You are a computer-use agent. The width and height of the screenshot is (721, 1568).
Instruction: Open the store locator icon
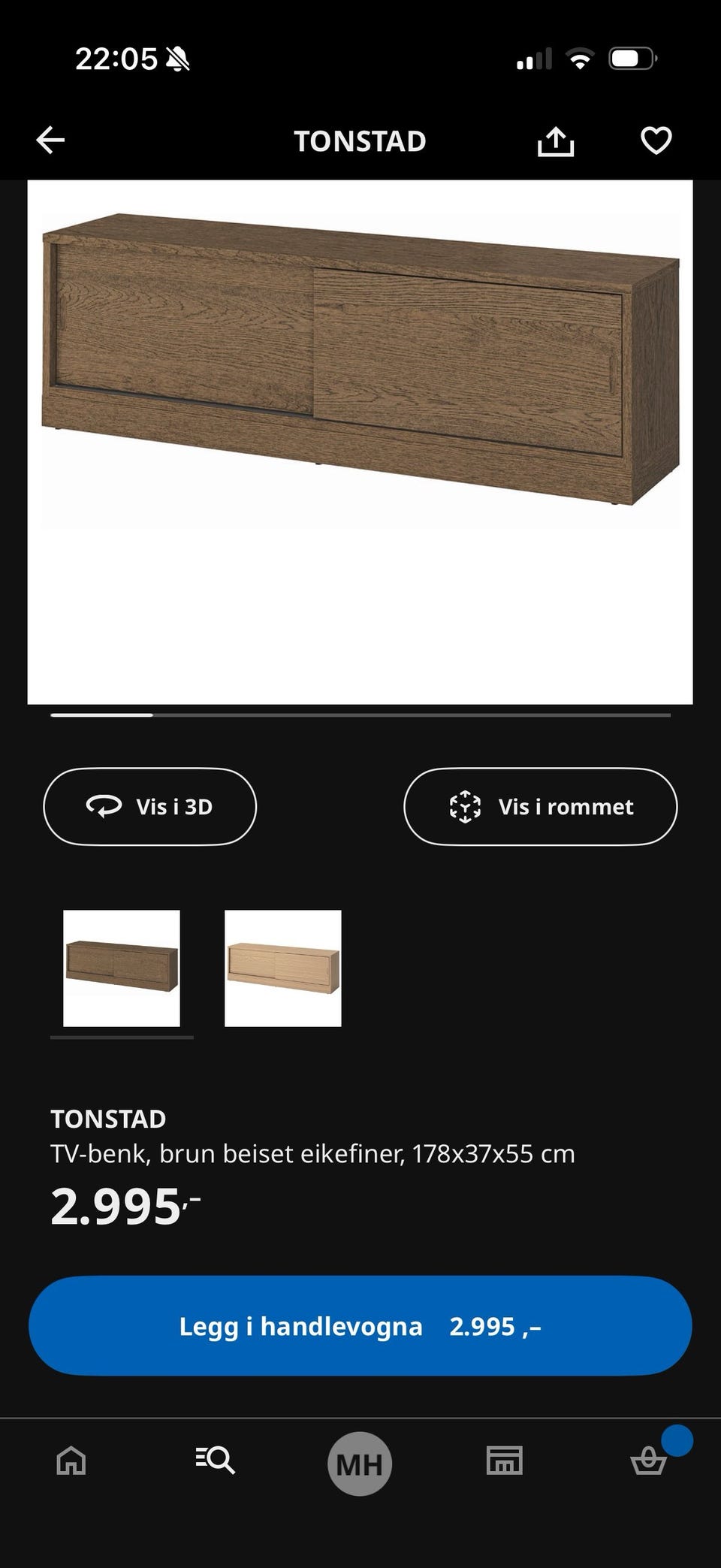(x=503, y=1462)
